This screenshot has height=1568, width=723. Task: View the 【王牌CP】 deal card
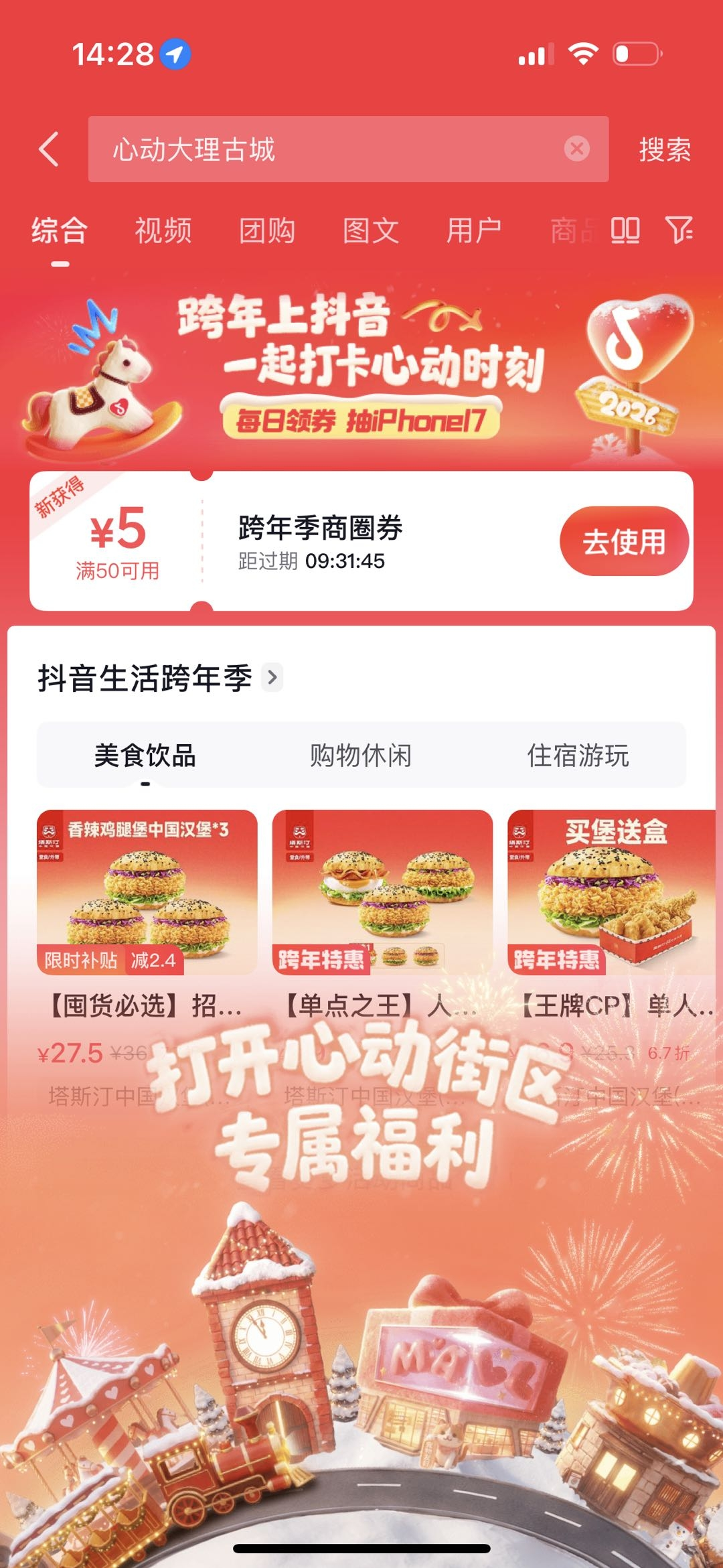point(611,918)
